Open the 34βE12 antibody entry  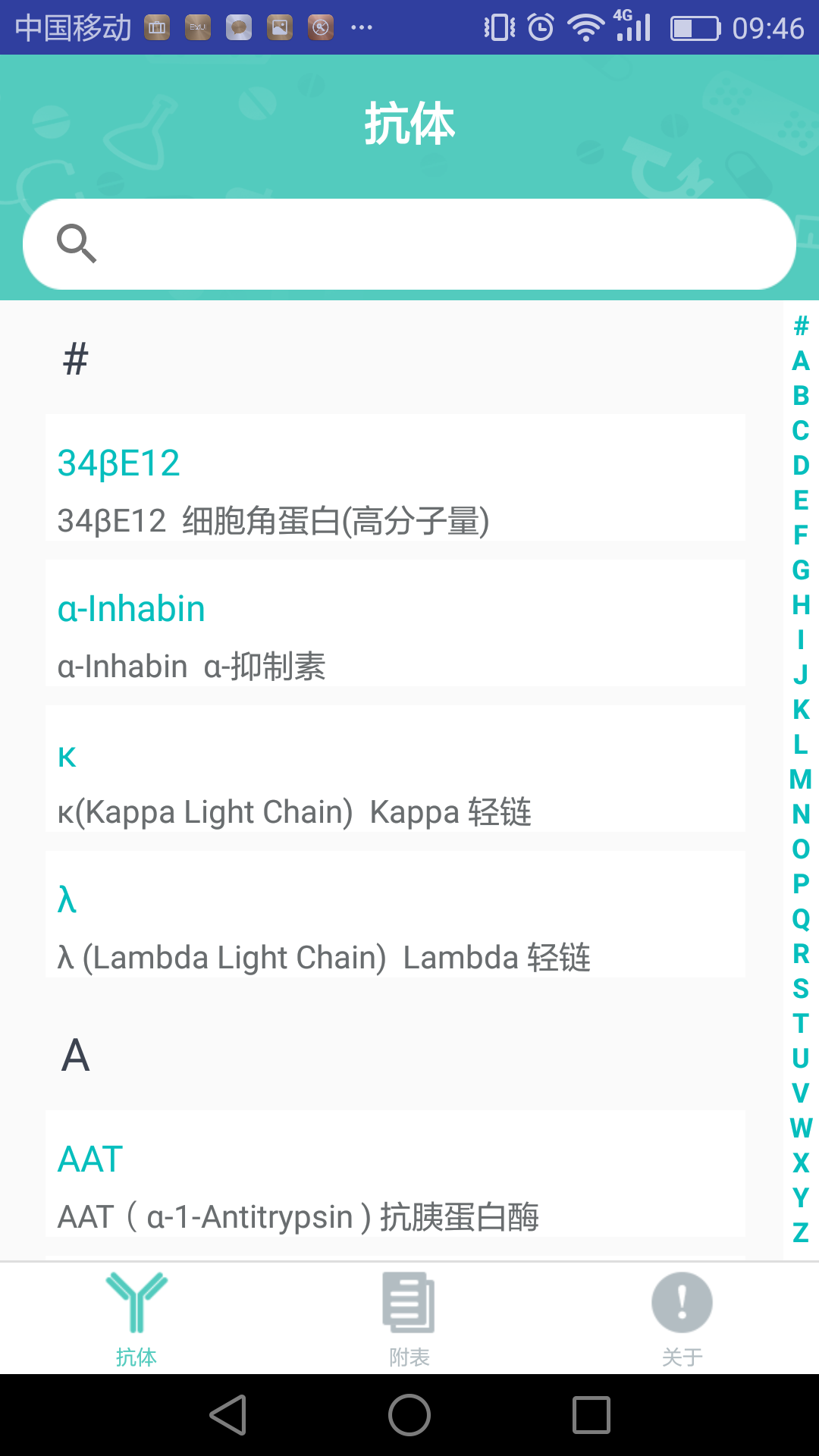tap(394, 478)
